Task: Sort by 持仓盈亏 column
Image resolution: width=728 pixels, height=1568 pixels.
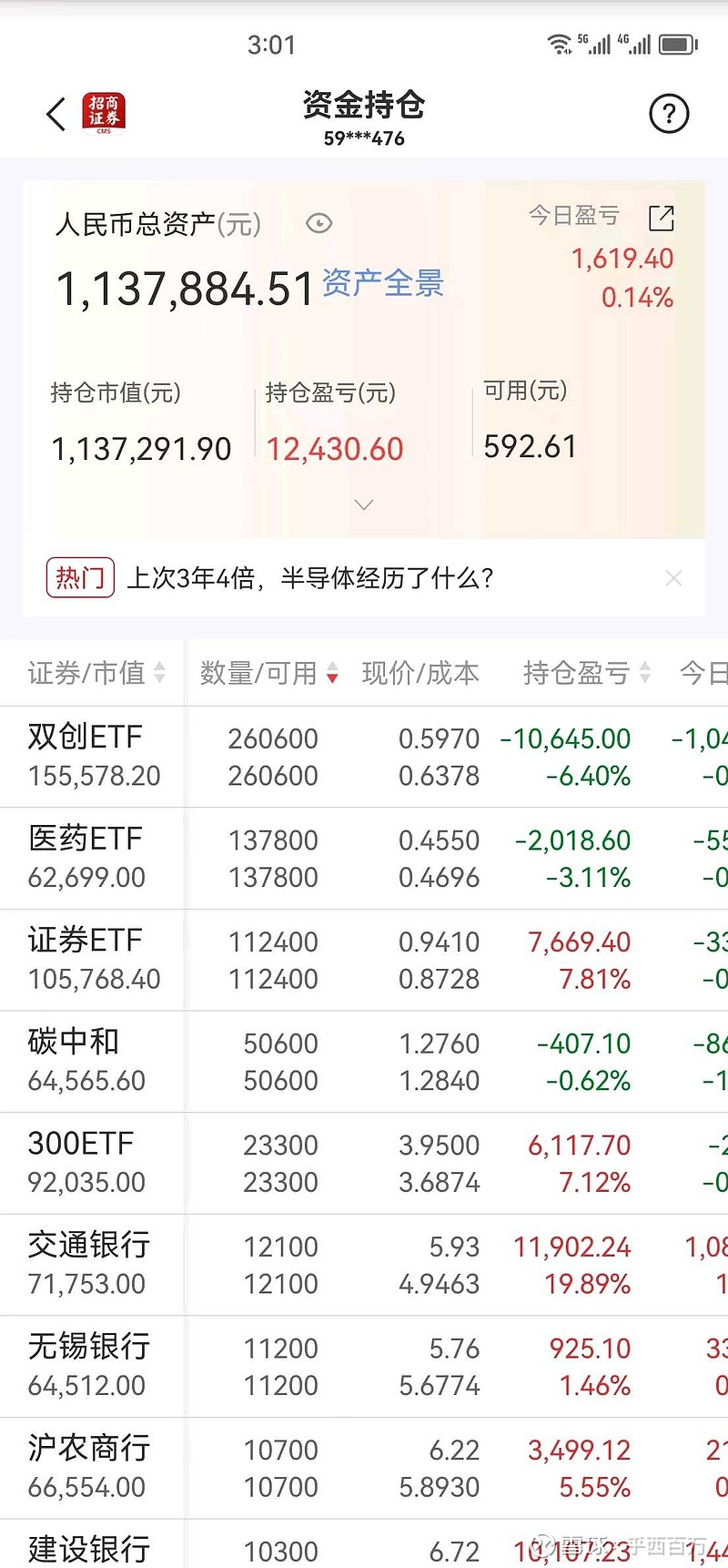Action: [587, 673]
